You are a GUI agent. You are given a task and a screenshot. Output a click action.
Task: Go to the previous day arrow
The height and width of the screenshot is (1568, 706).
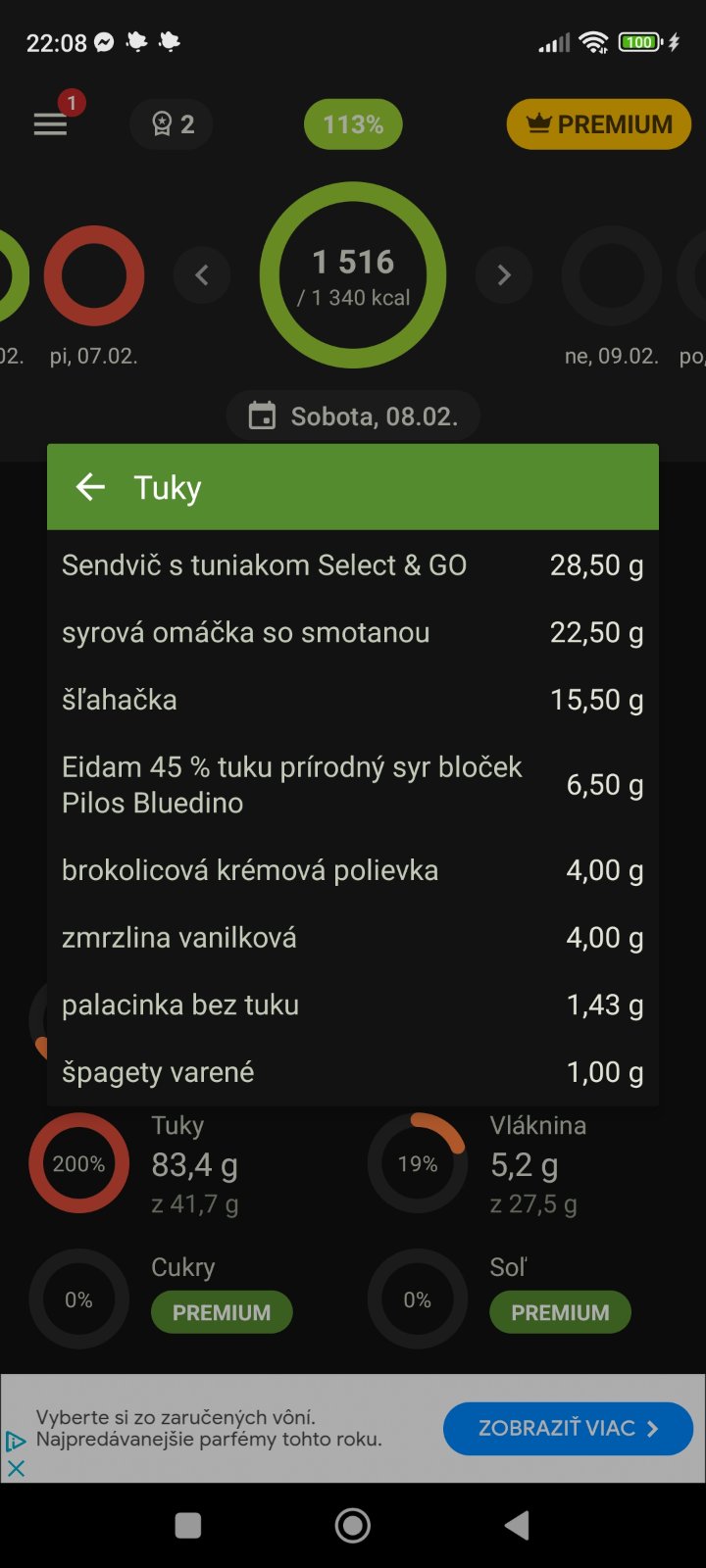point(202,275)
